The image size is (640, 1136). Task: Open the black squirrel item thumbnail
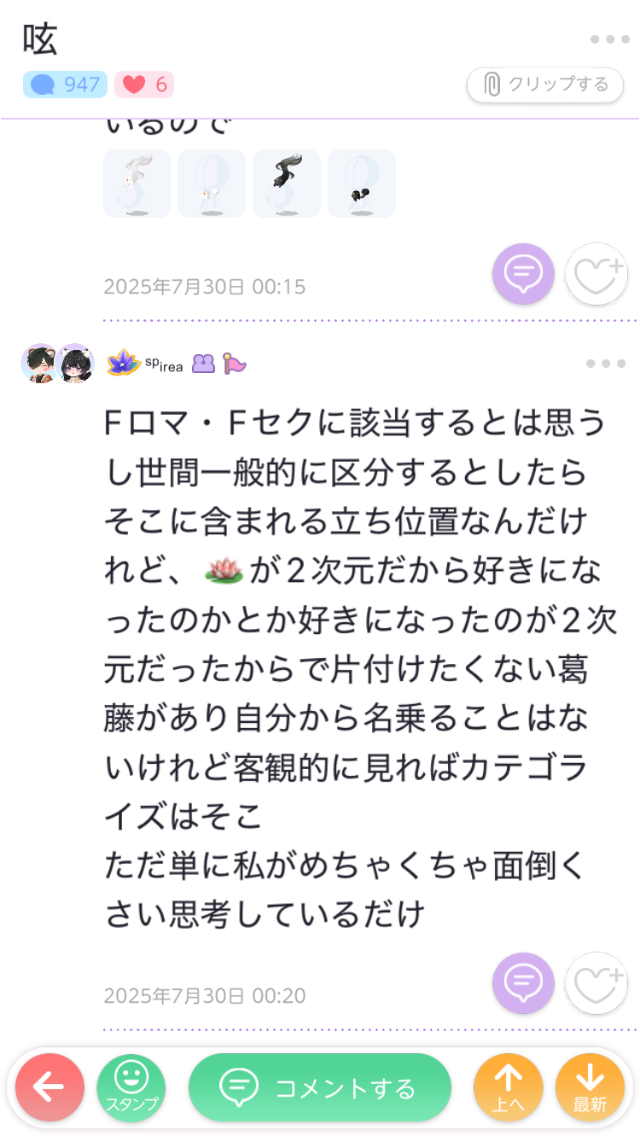click(x=287, y=184)
